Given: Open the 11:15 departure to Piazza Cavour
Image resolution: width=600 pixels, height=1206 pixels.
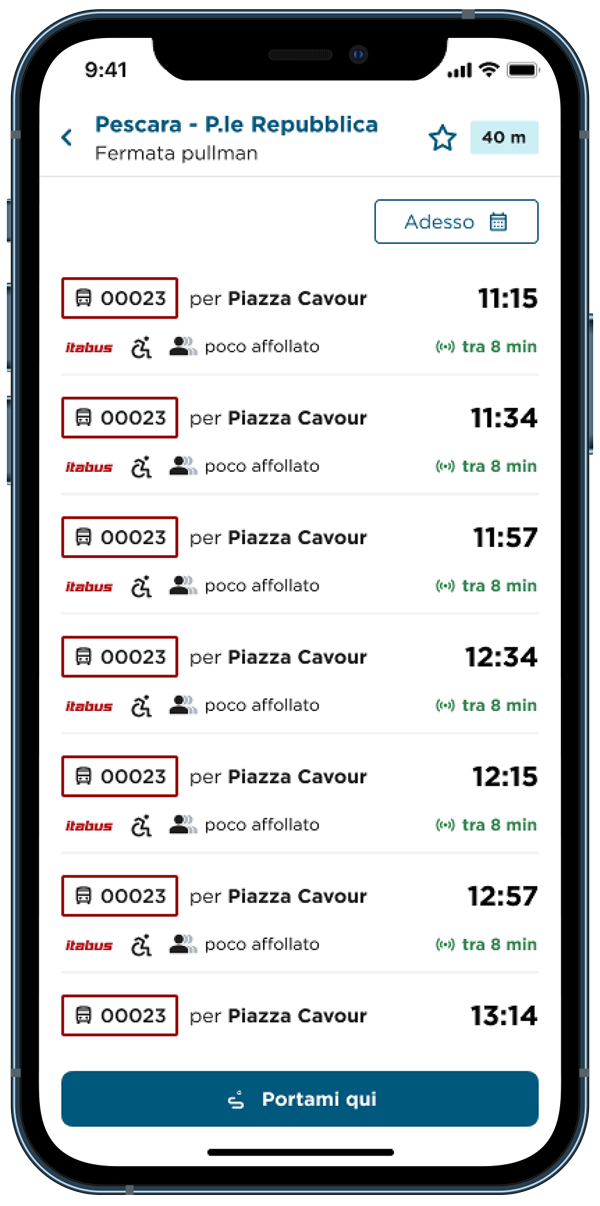Looking at the screenshot, I should coord(300,320).
